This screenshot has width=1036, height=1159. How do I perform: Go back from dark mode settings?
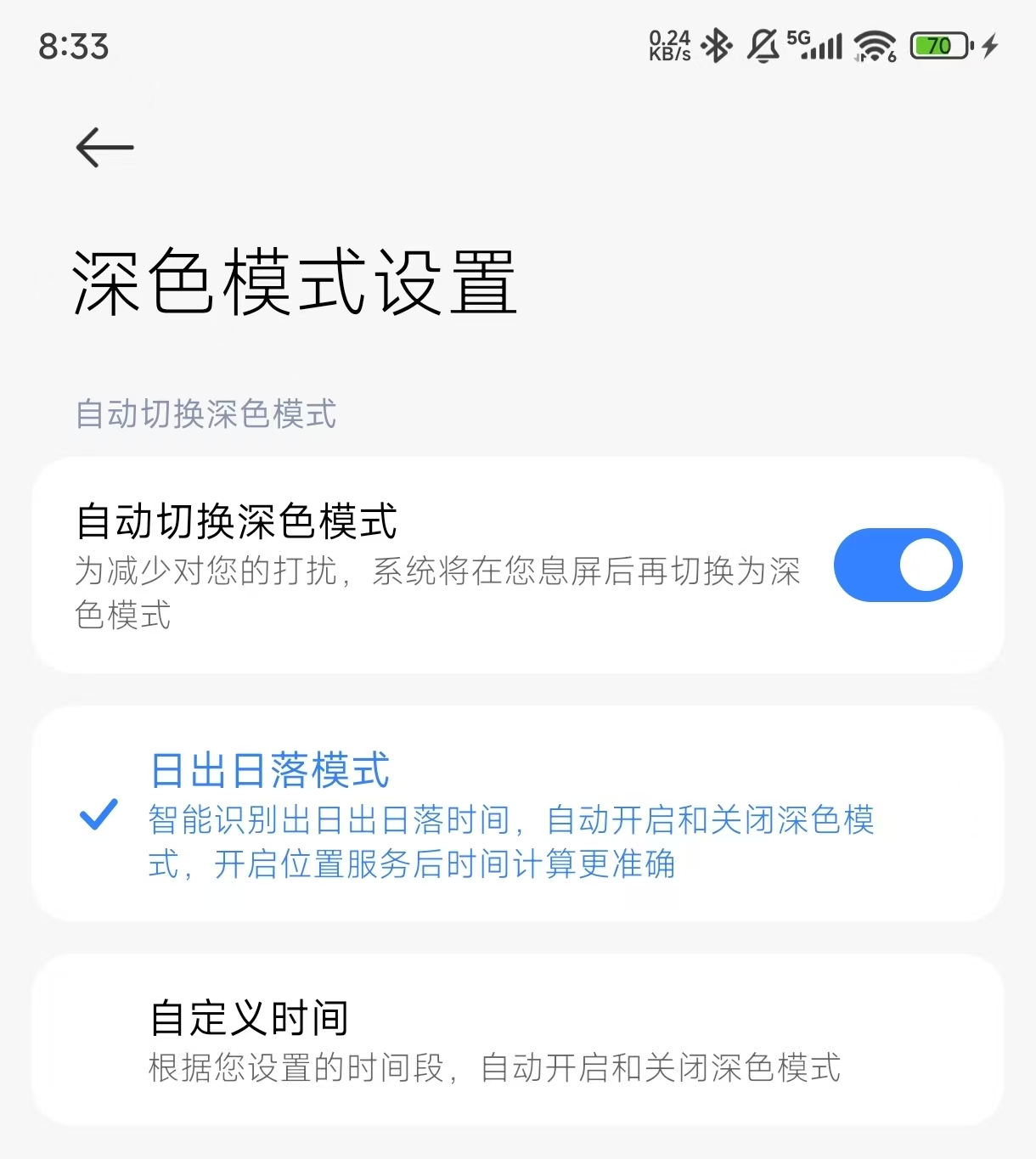(x=104, y=148)
